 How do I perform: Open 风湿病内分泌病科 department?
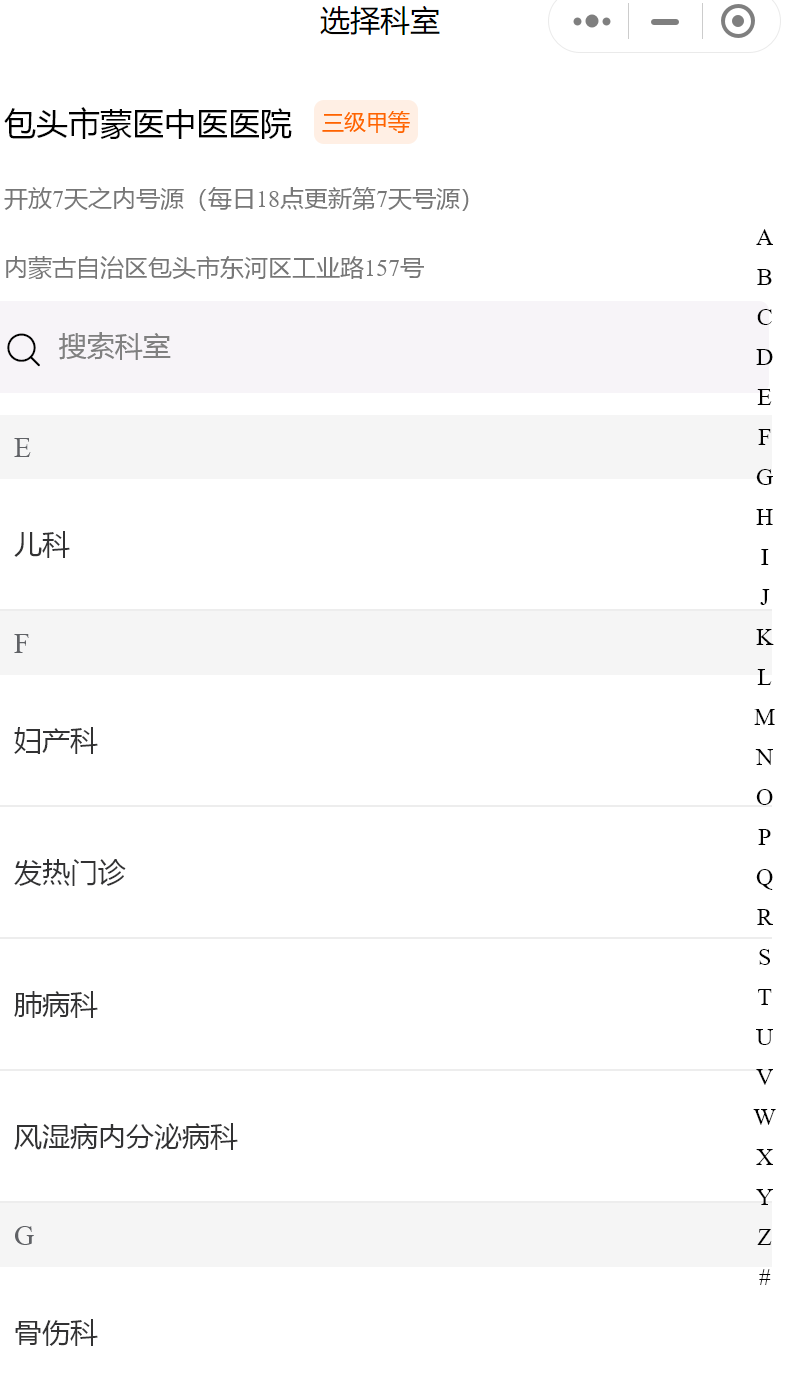pos(380,1137)
